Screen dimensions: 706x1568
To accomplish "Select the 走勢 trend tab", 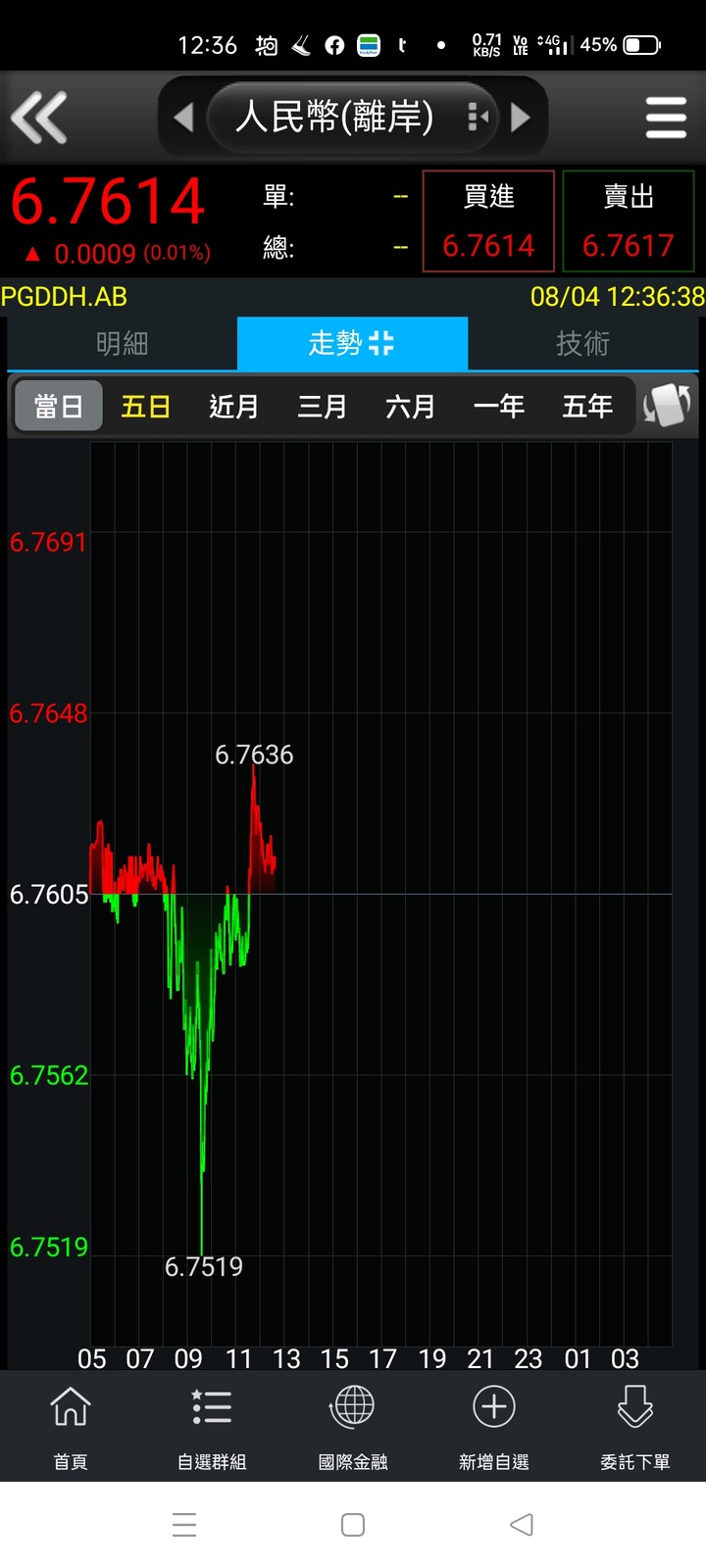I will (x=352, y=343).
